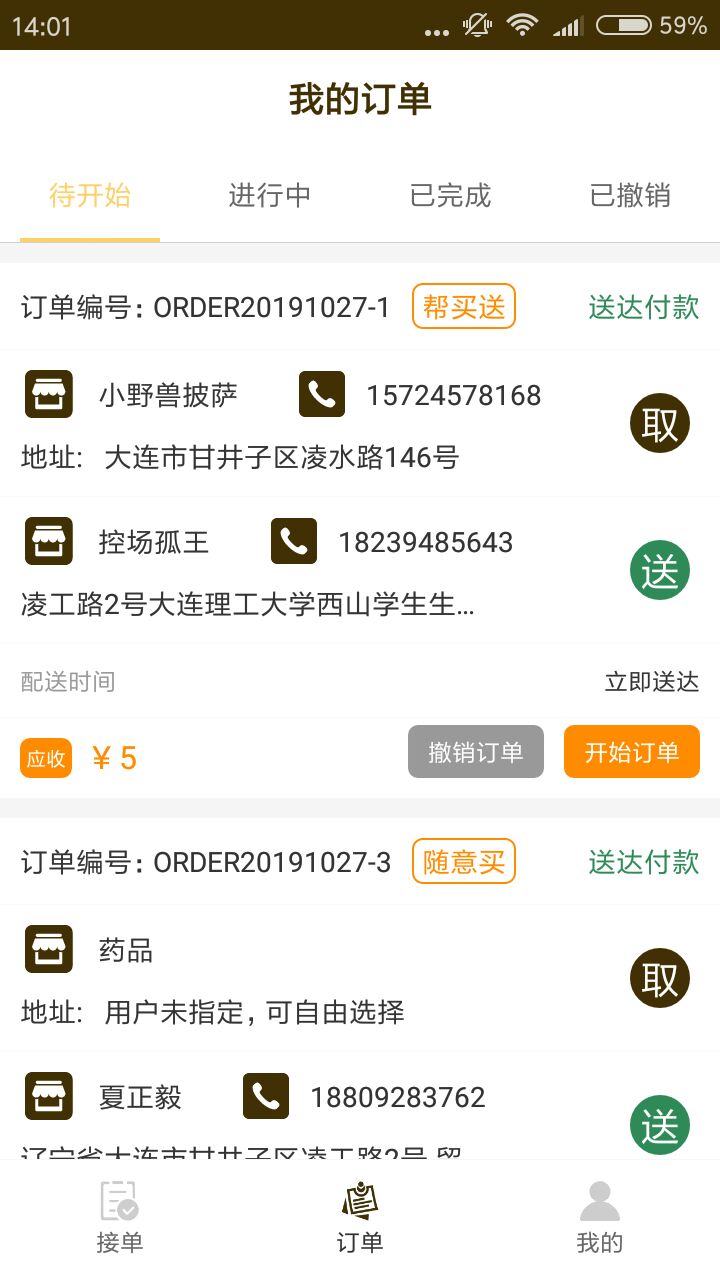Image resolution: width=720 pixels, height=1280 pixels.
Task: Tap 撤销订单 to cancel the order
Action: click(476, 752)
